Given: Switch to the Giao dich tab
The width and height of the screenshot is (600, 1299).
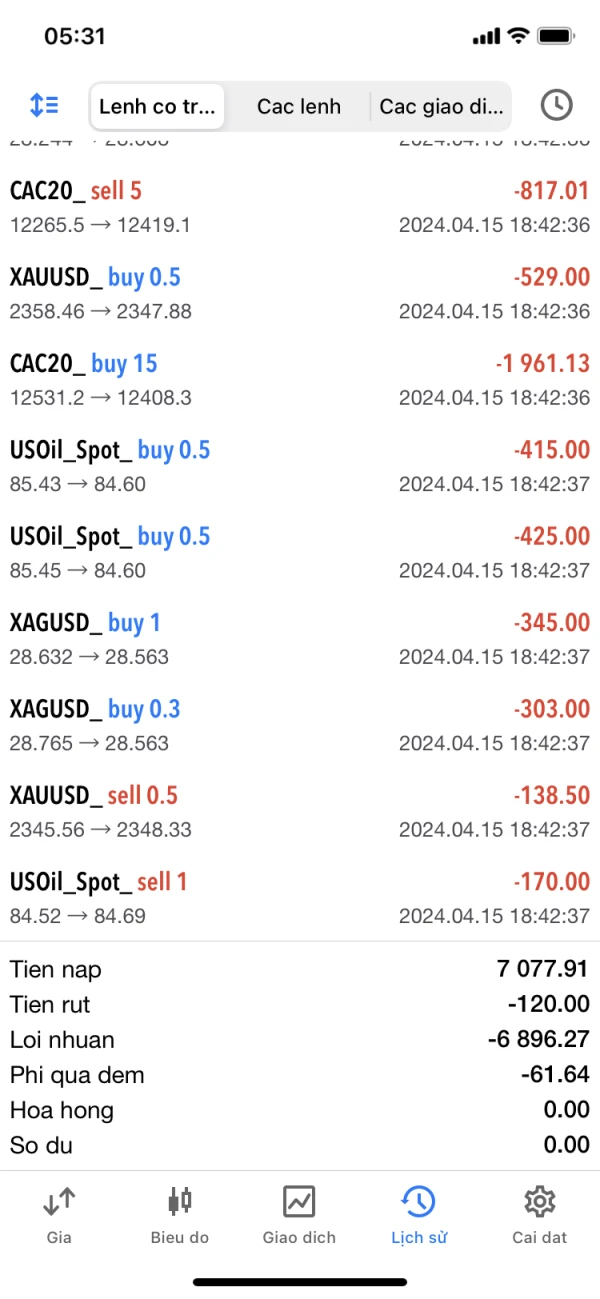Looking at the screenshot, I should [299, 1214].
